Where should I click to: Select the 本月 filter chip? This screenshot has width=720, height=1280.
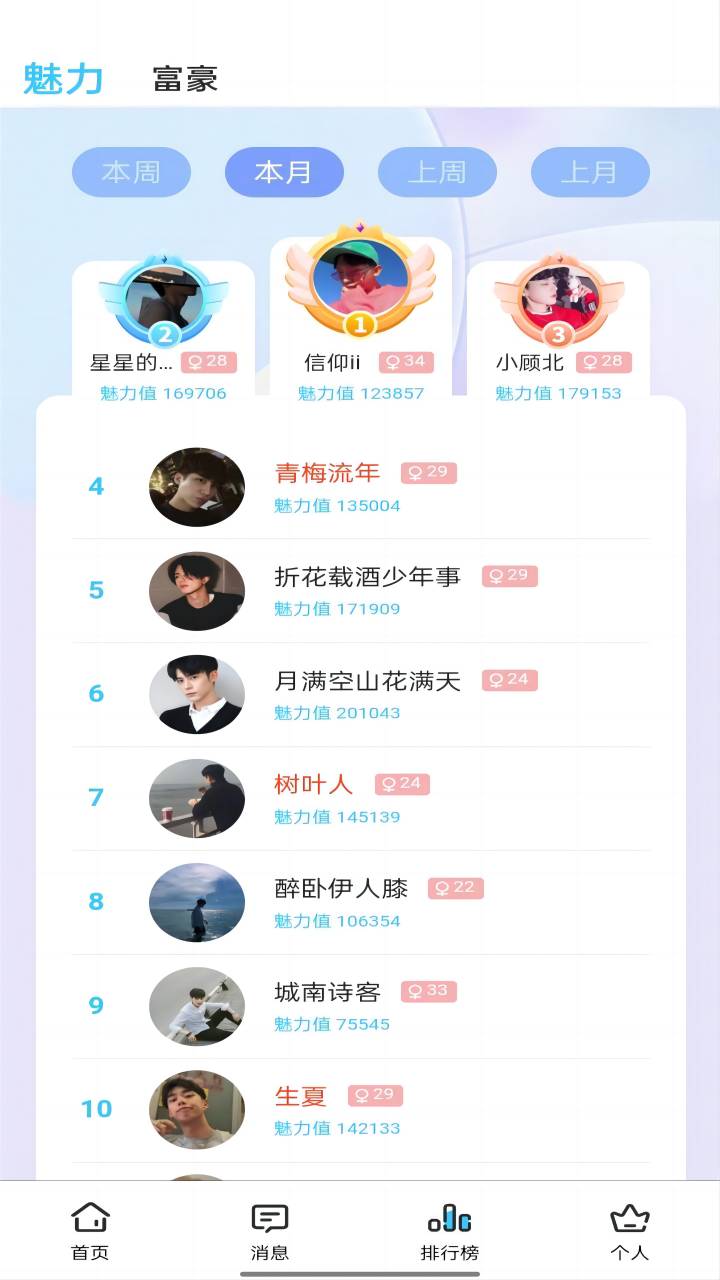284,172
